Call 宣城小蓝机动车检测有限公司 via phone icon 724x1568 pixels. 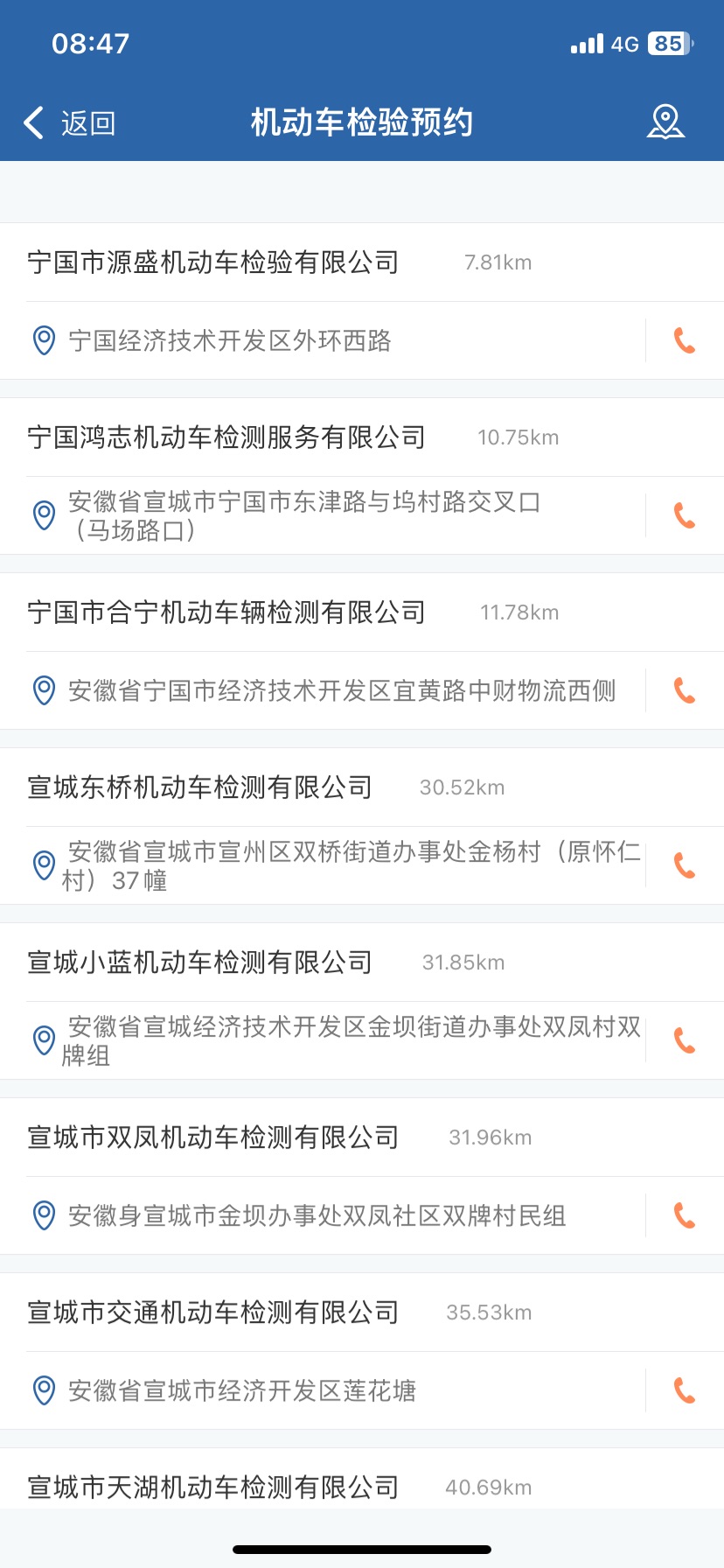click(x=685, y=1040)
